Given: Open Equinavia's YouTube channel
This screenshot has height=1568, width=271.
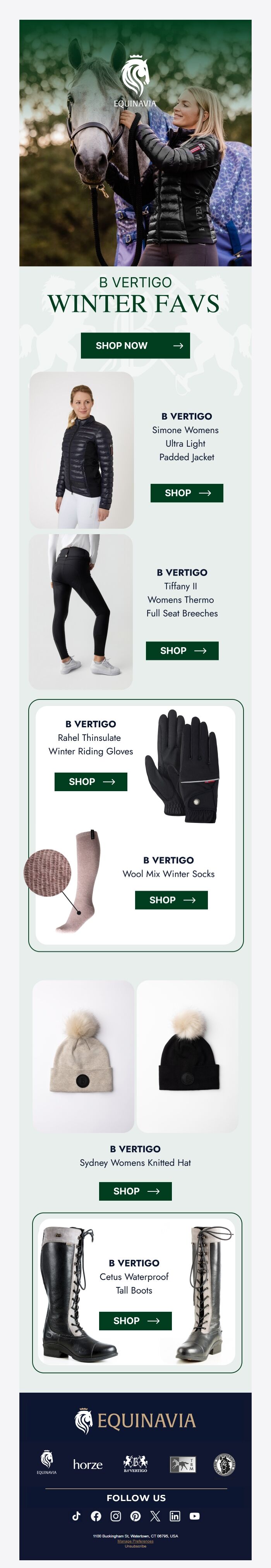Looking at the screenshot, I should coord(194,1516).
